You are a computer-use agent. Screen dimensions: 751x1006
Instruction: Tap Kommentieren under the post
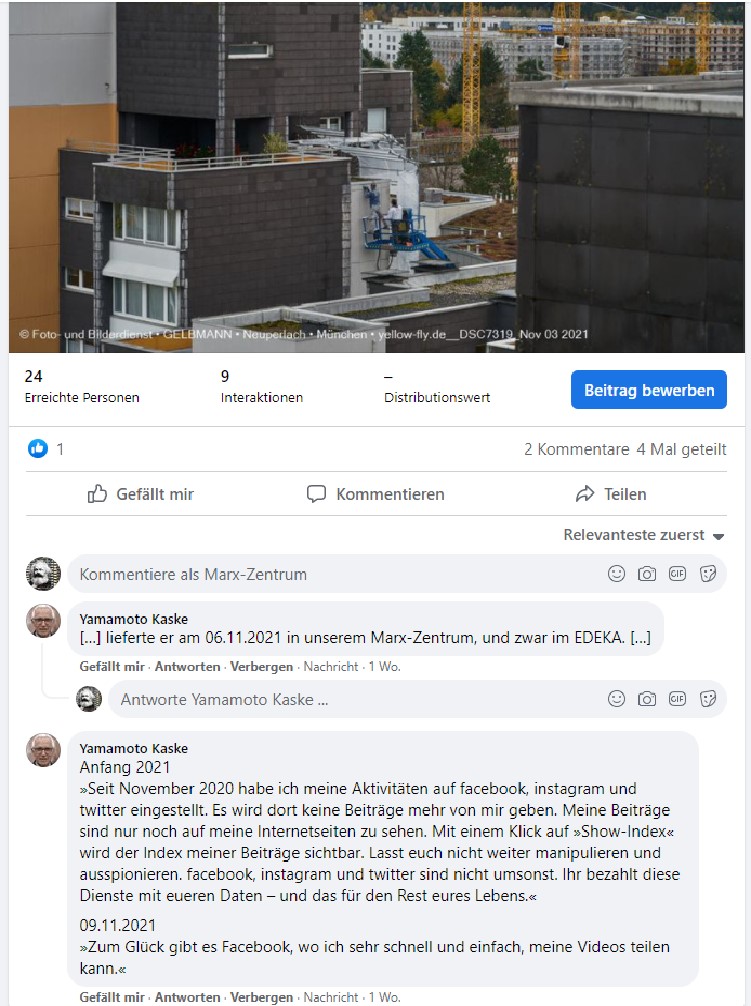[x=376, y=494]
